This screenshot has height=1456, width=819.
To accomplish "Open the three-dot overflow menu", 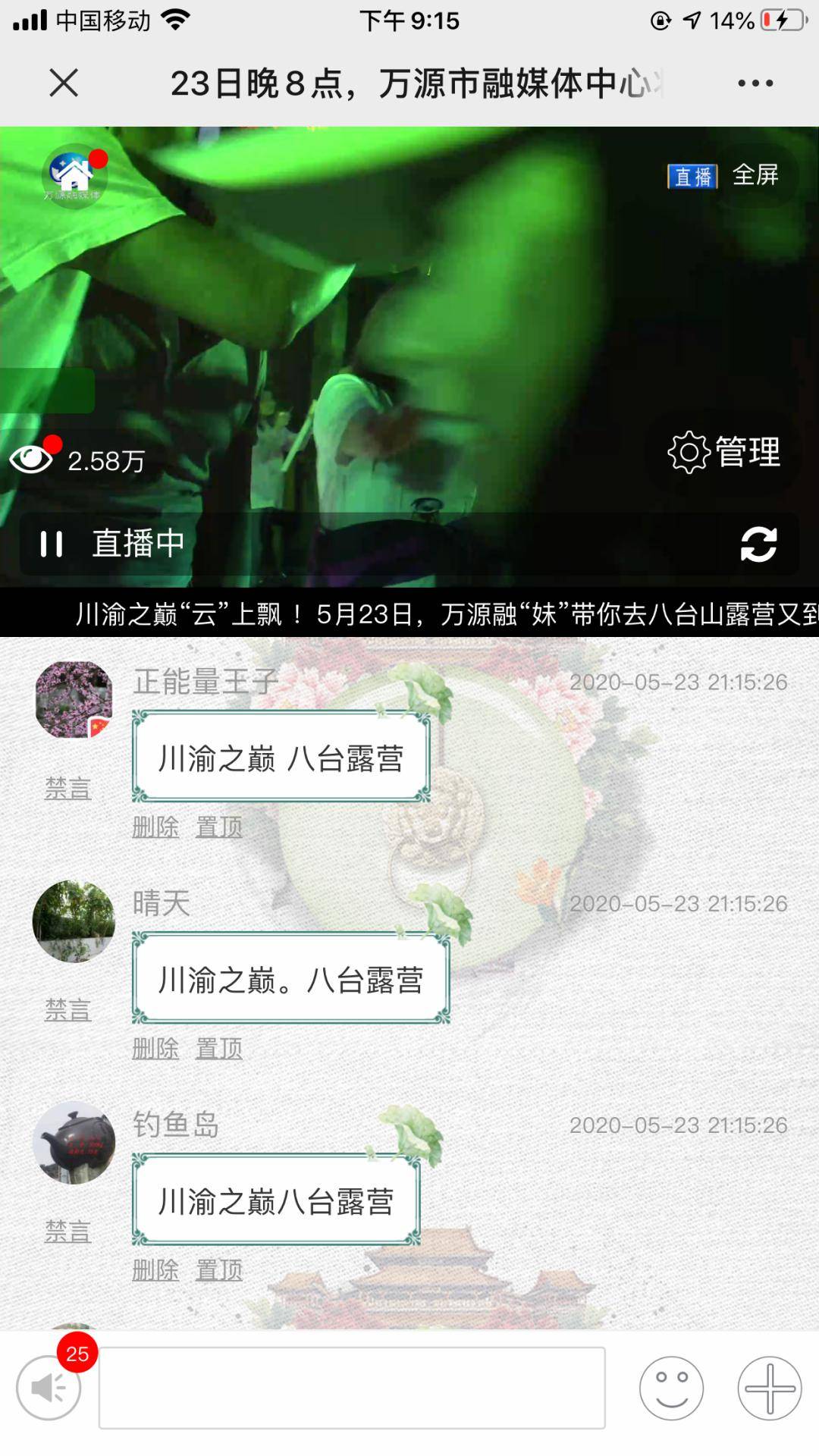I will tap(755, 83).
